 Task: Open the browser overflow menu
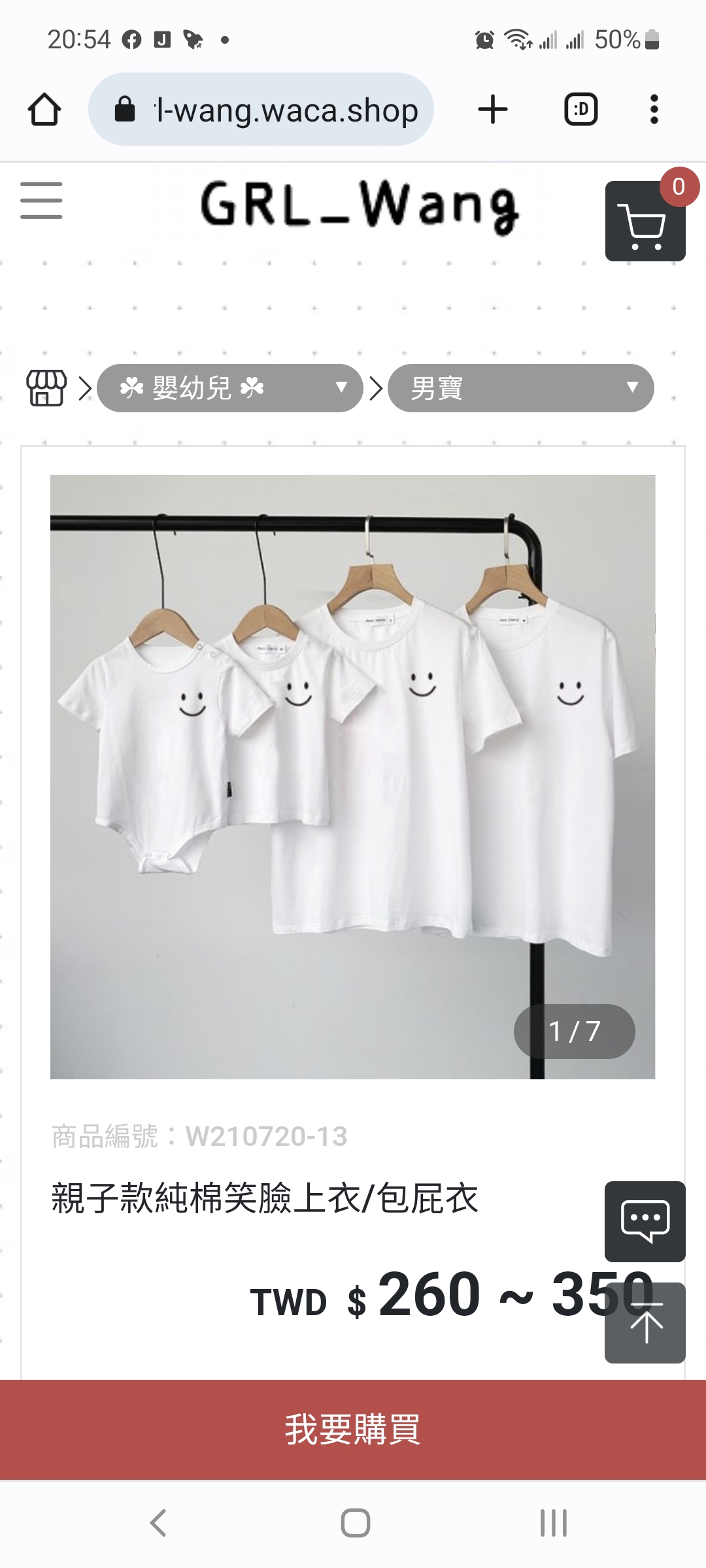pyautogui.click(x=654, y=110)
